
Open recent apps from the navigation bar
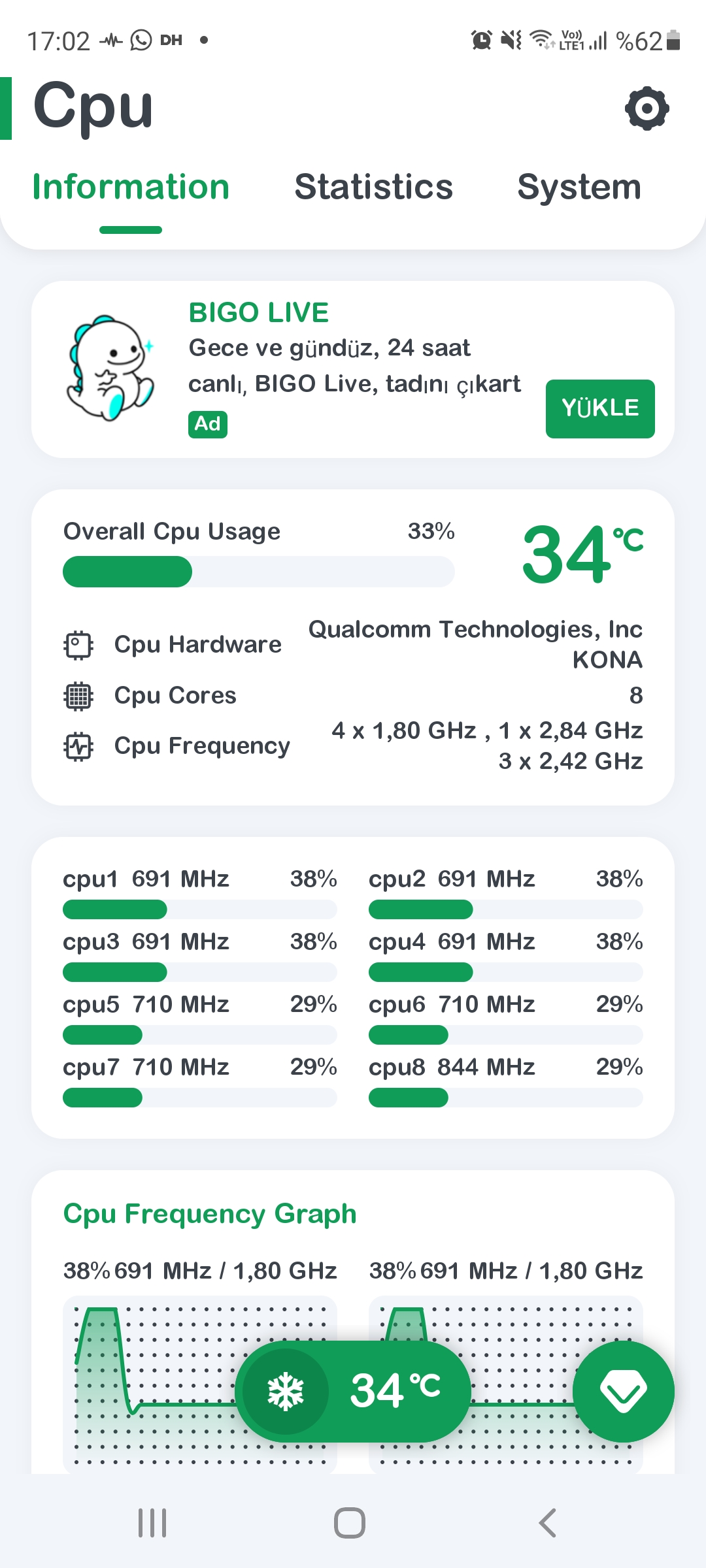(152, 1523)
